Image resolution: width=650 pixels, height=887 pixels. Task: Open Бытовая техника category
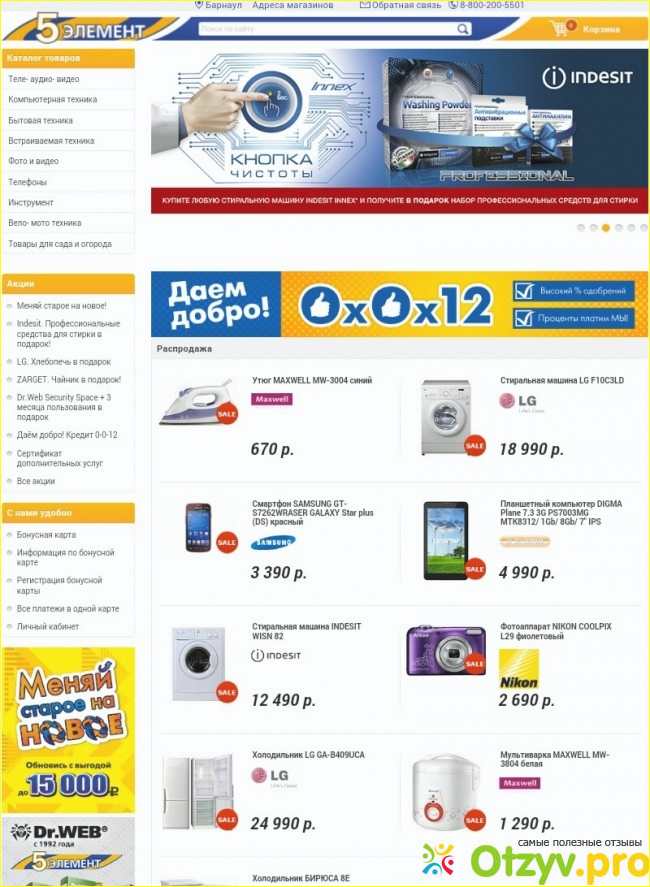(x=41, y=120)
